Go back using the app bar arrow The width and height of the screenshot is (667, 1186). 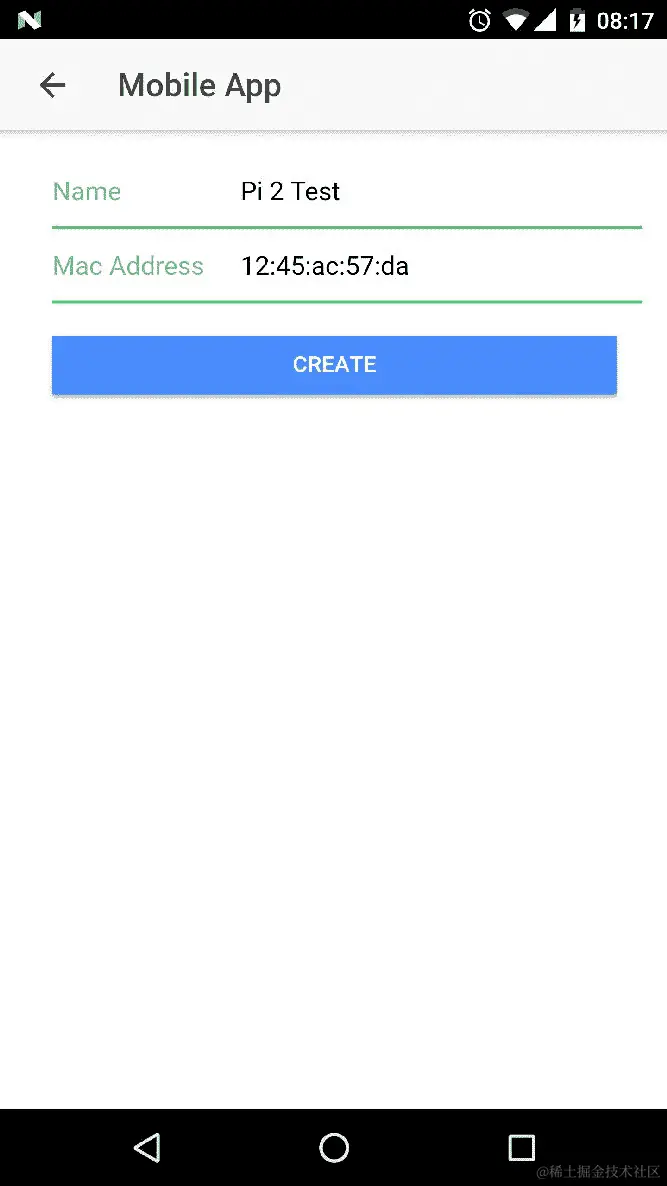coord(52,86)
